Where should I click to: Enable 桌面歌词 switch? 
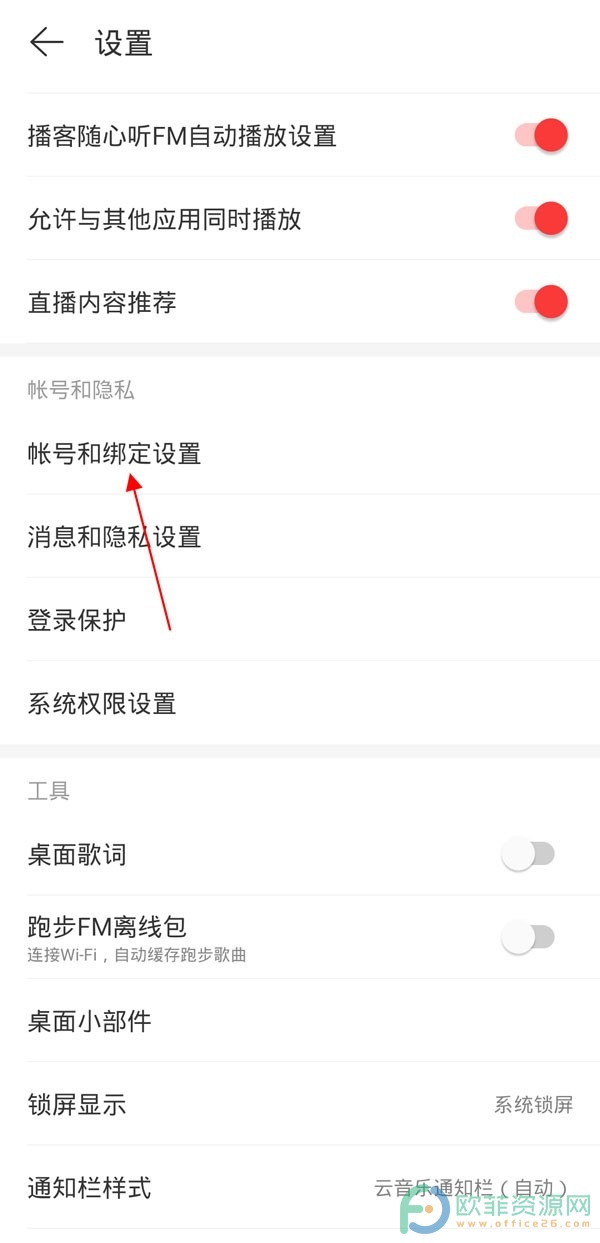tap(527, 854)
